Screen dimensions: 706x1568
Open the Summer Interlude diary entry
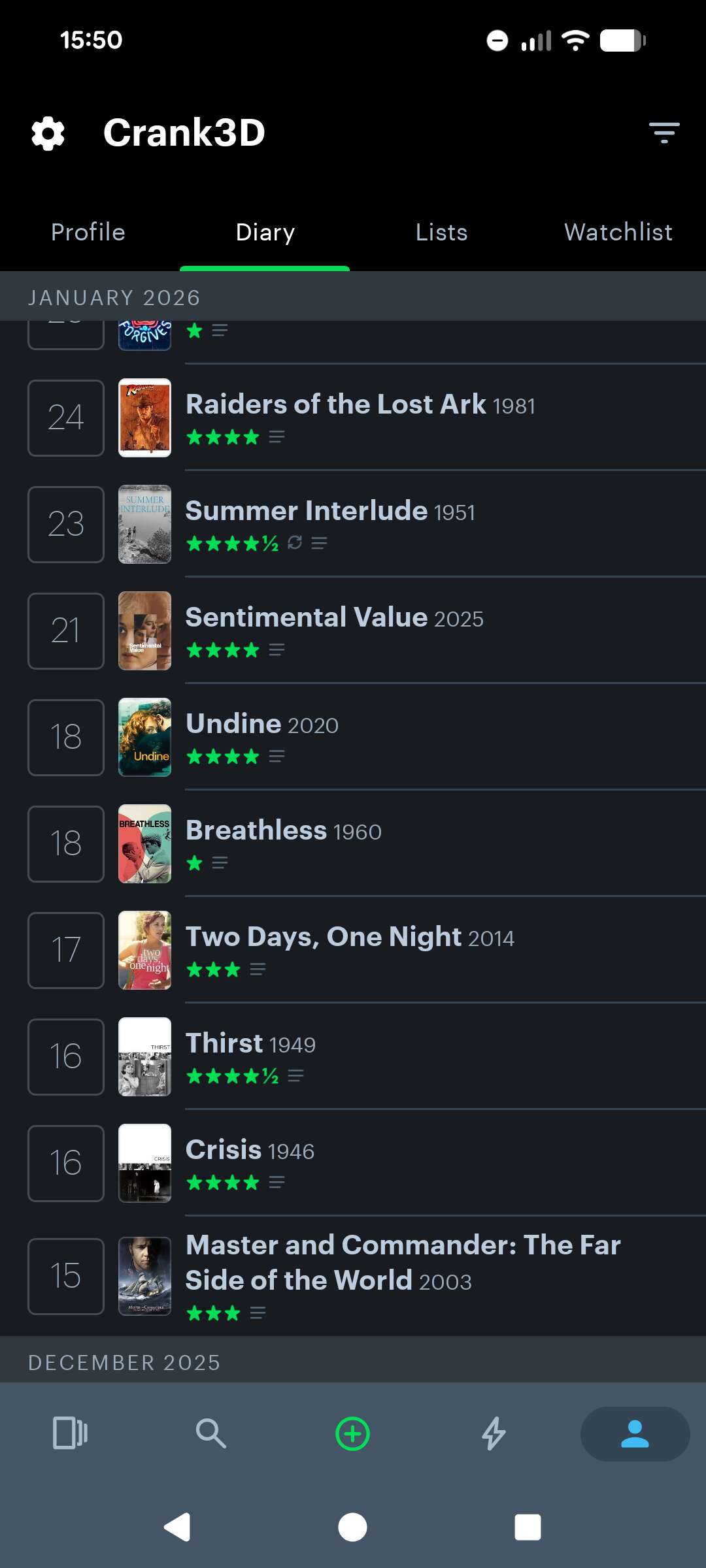pyautogui.click(x=330, y=523)
